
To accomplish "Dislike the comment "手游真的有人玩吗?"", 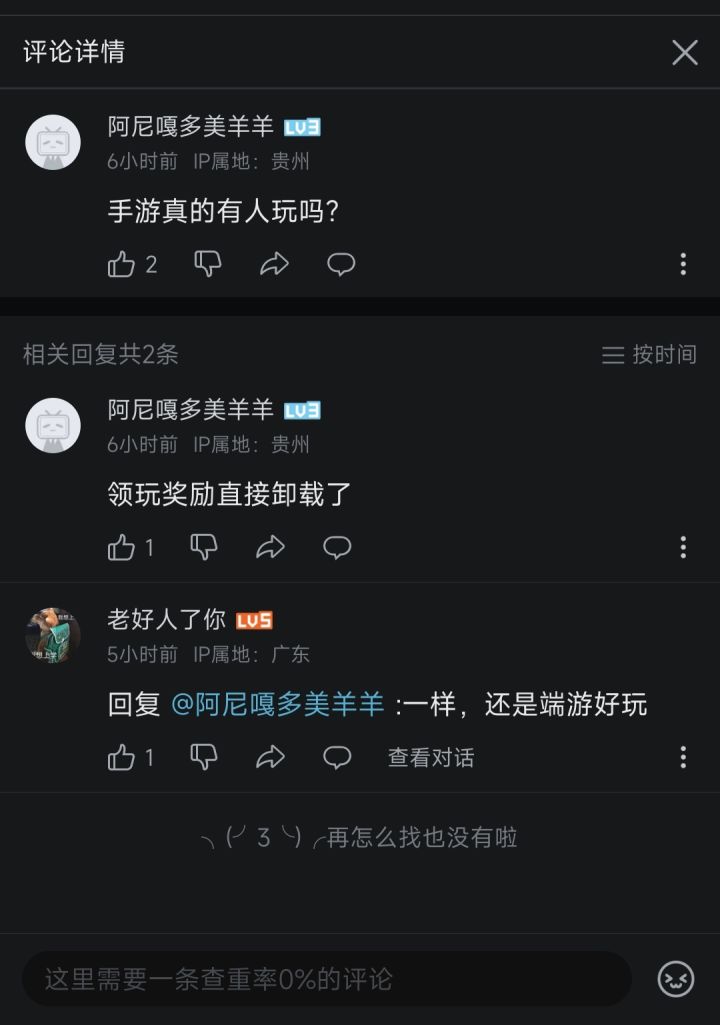I will coord(206,263).
